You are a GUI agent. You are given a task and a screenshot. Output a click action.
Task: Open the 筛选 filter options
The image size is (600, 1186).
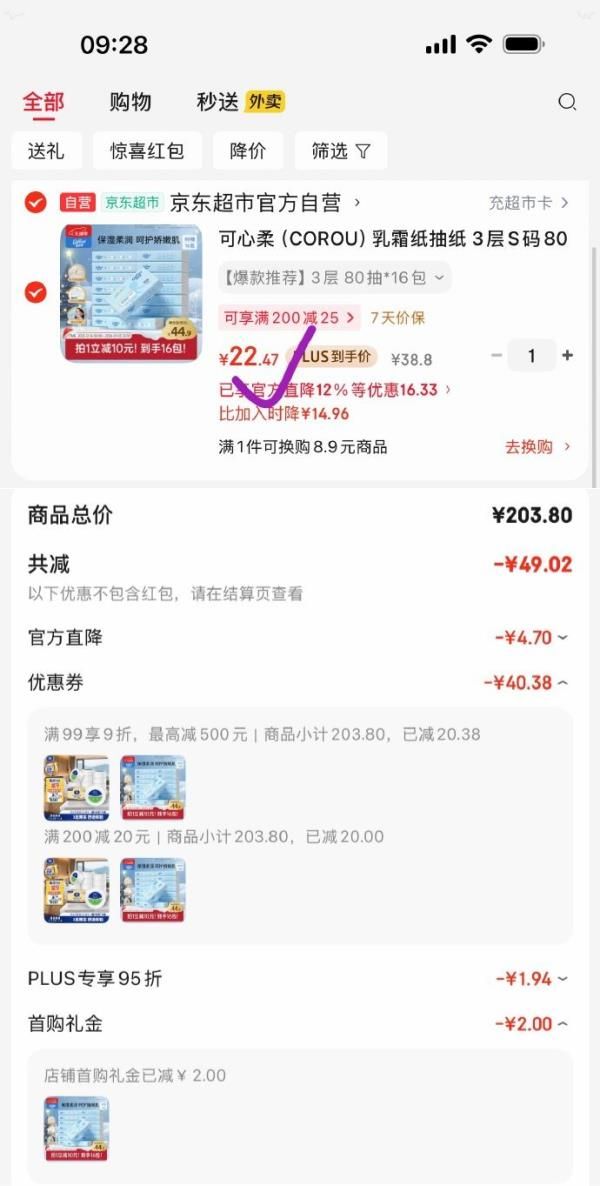340,151
